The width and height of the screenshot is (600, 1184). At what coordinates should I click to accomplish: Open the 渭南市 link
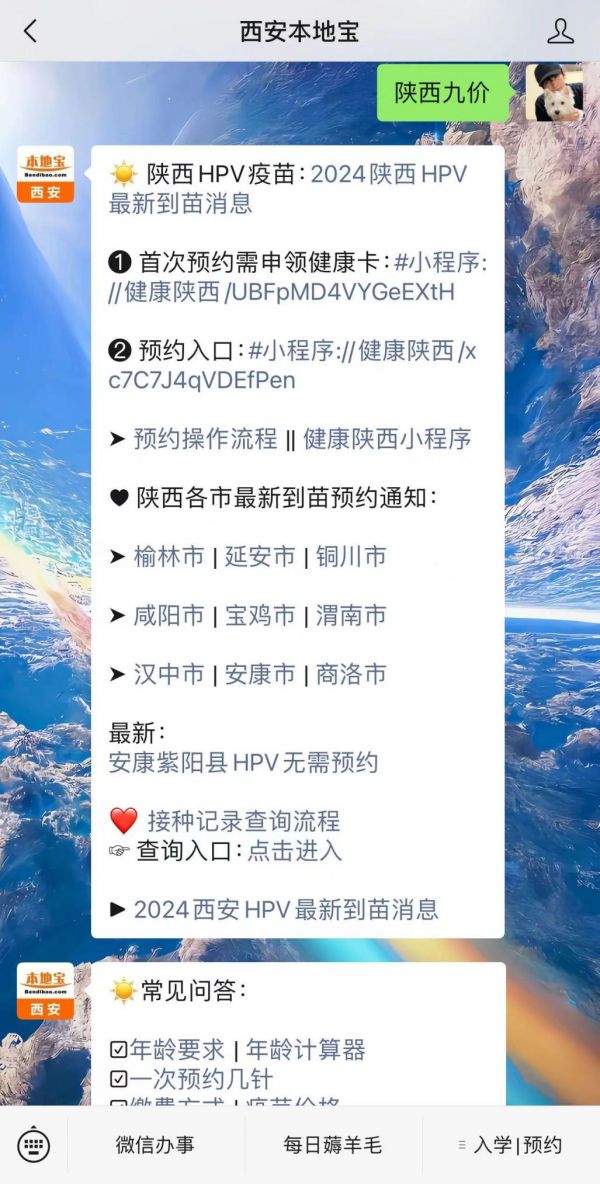click(351, 615)
